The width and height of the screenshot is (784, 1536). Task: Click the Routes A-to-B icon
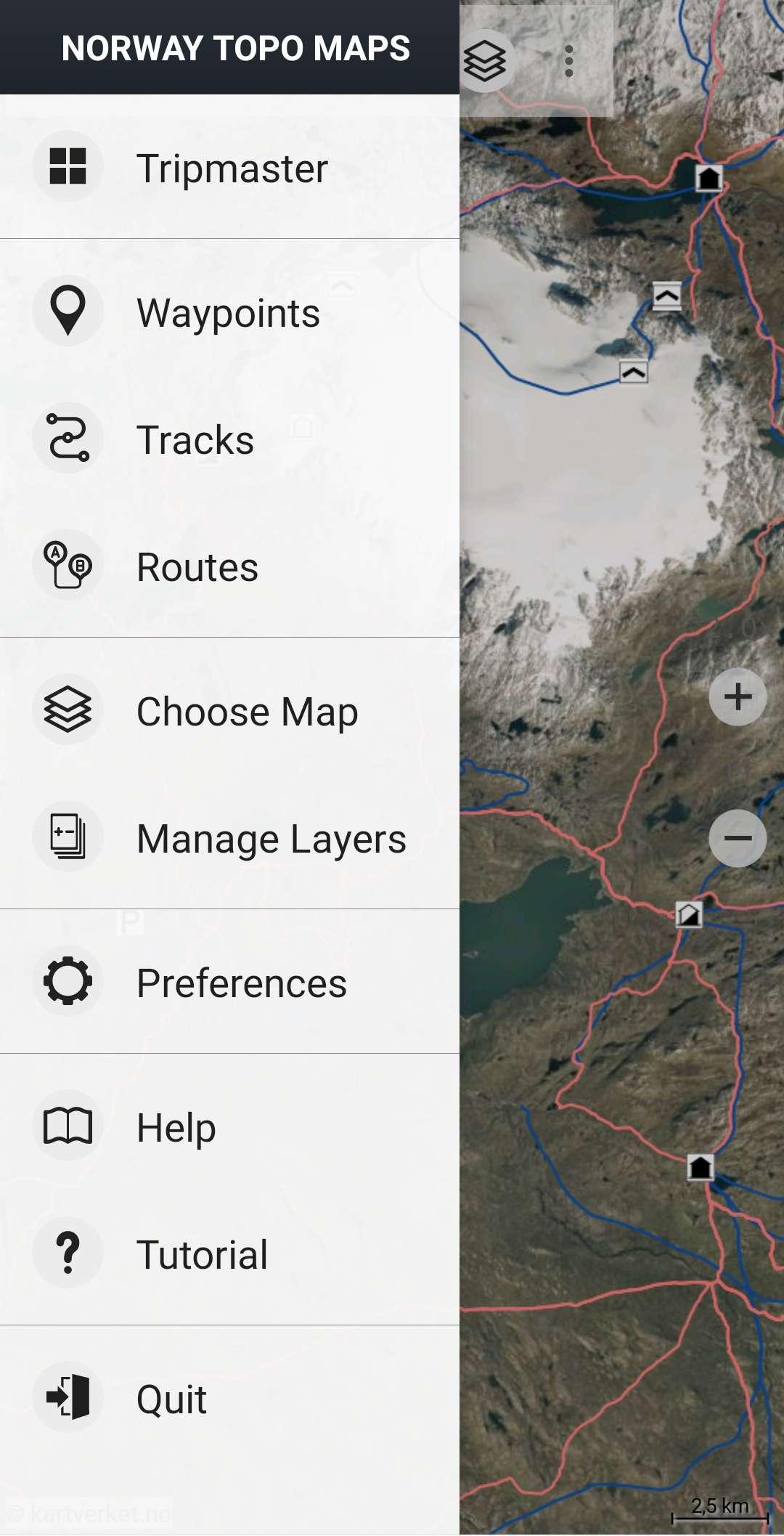(x=68, y=566)
